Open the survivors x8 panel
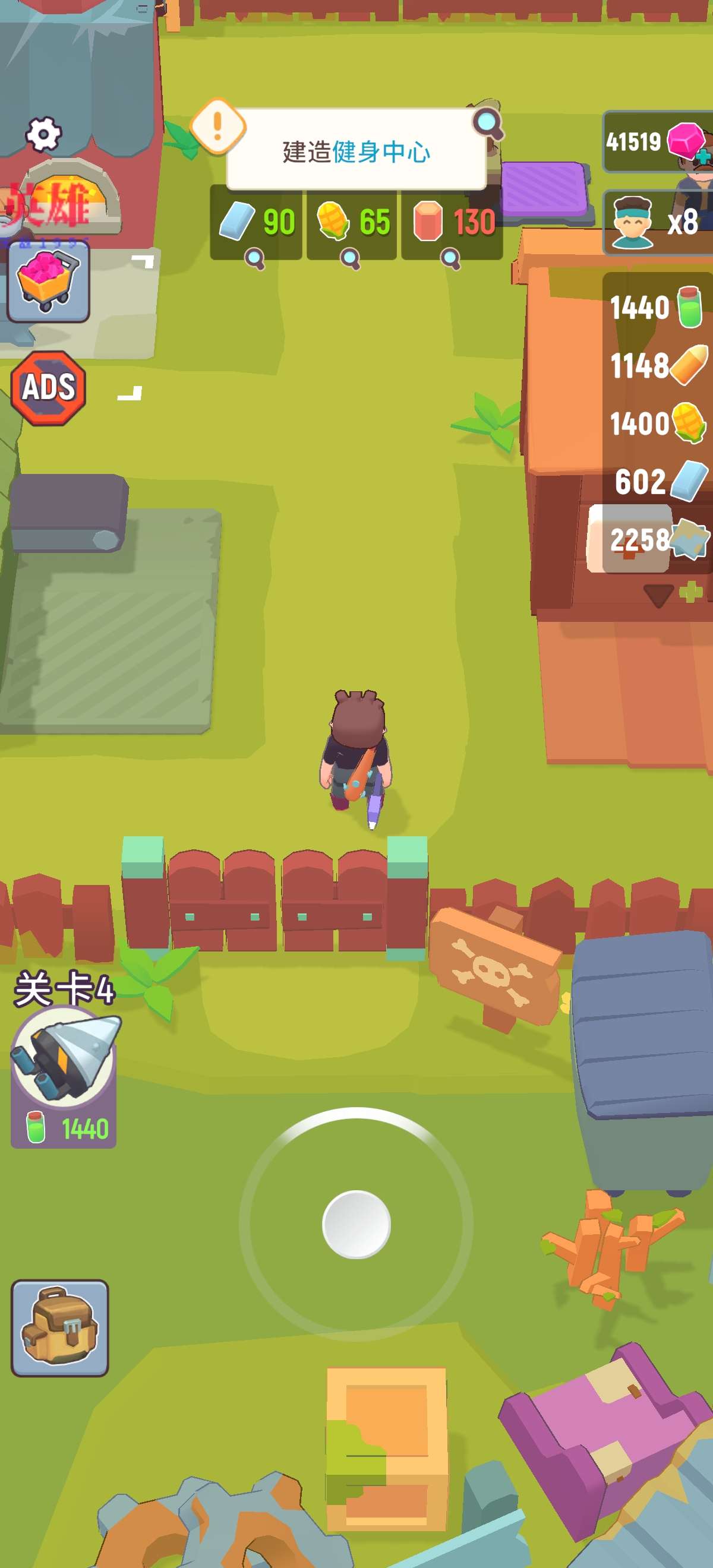This screenshot has width=713, height=1568. (x=657, y=222)
